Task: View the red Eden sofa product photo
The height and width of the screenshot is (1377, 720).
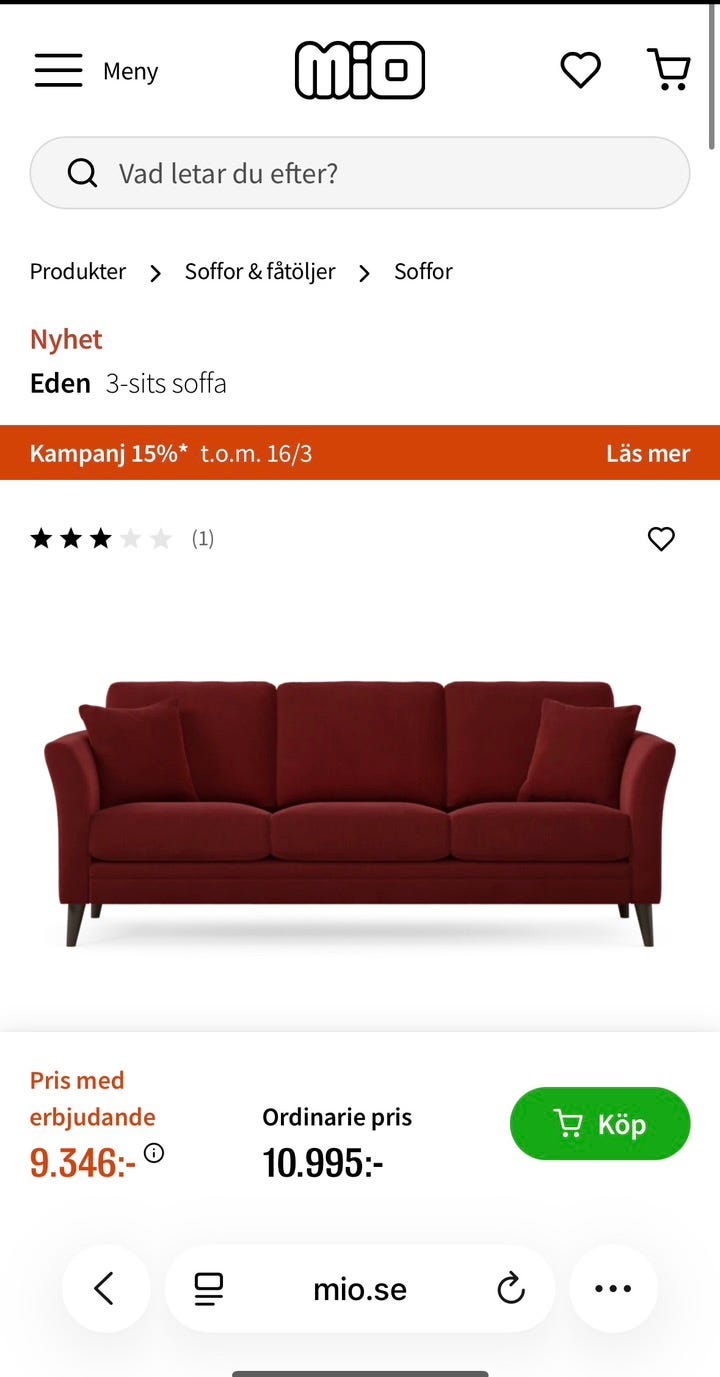Action: point(360,810)
